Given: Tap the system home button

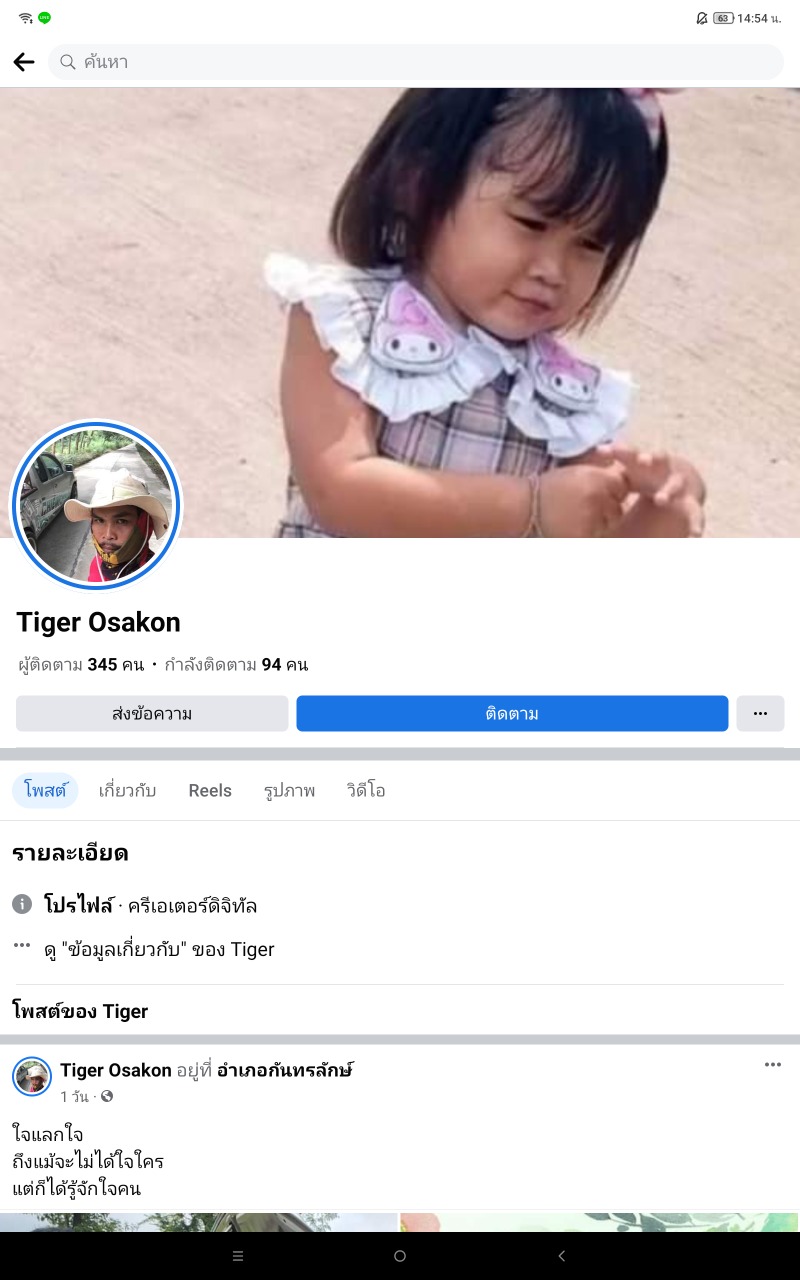Looking at the screenshot, I should (400, 1256).
